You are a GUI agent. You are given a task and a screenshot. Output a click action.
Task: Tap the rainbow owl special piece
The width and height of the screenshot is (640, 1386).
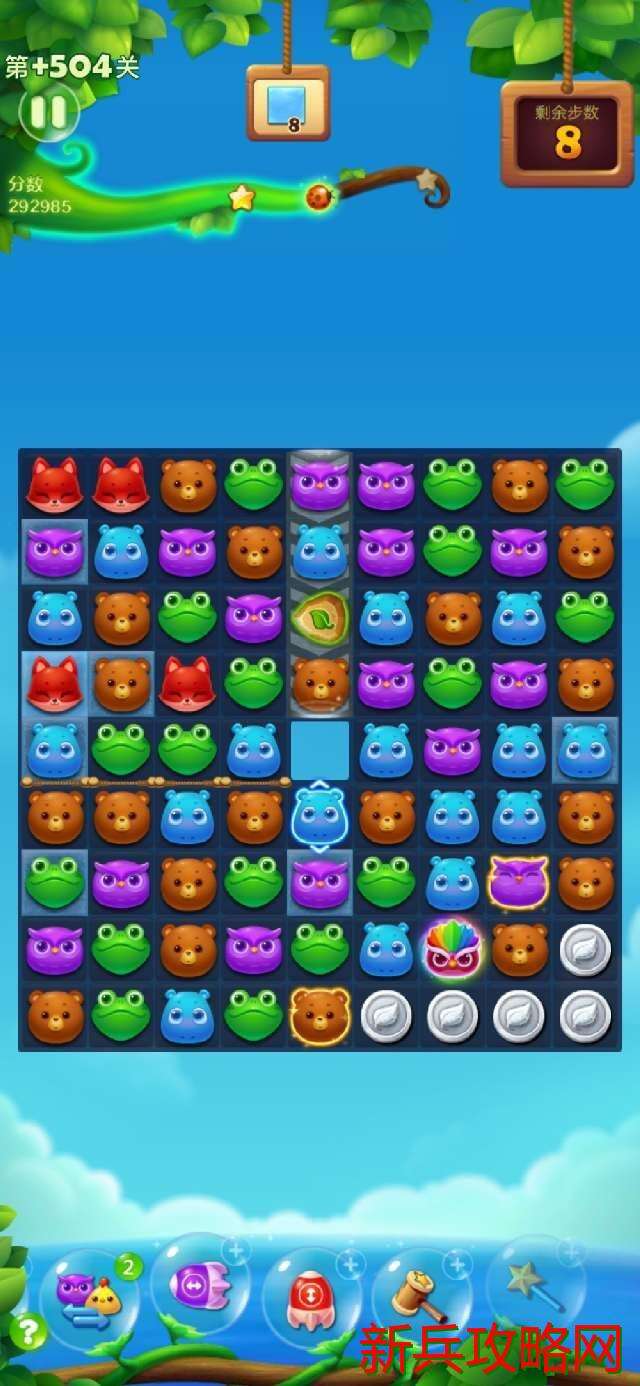452,948
